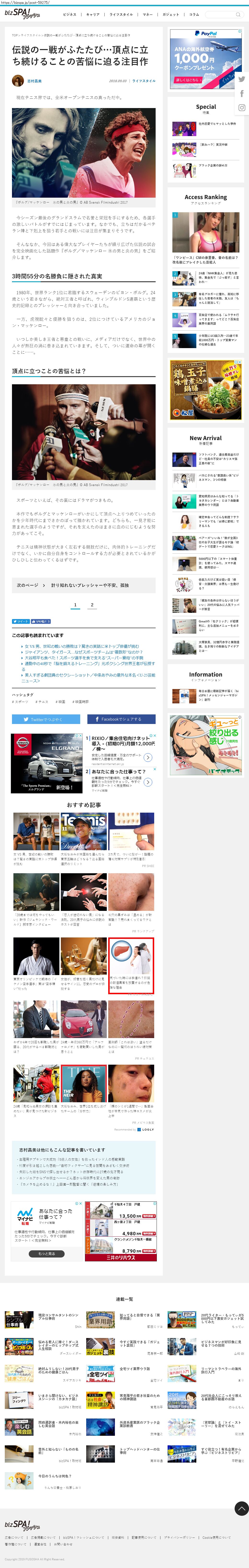Open the Twitter icon in side bar
This screenshot has width=249, height=1568.
click(242, 79)
